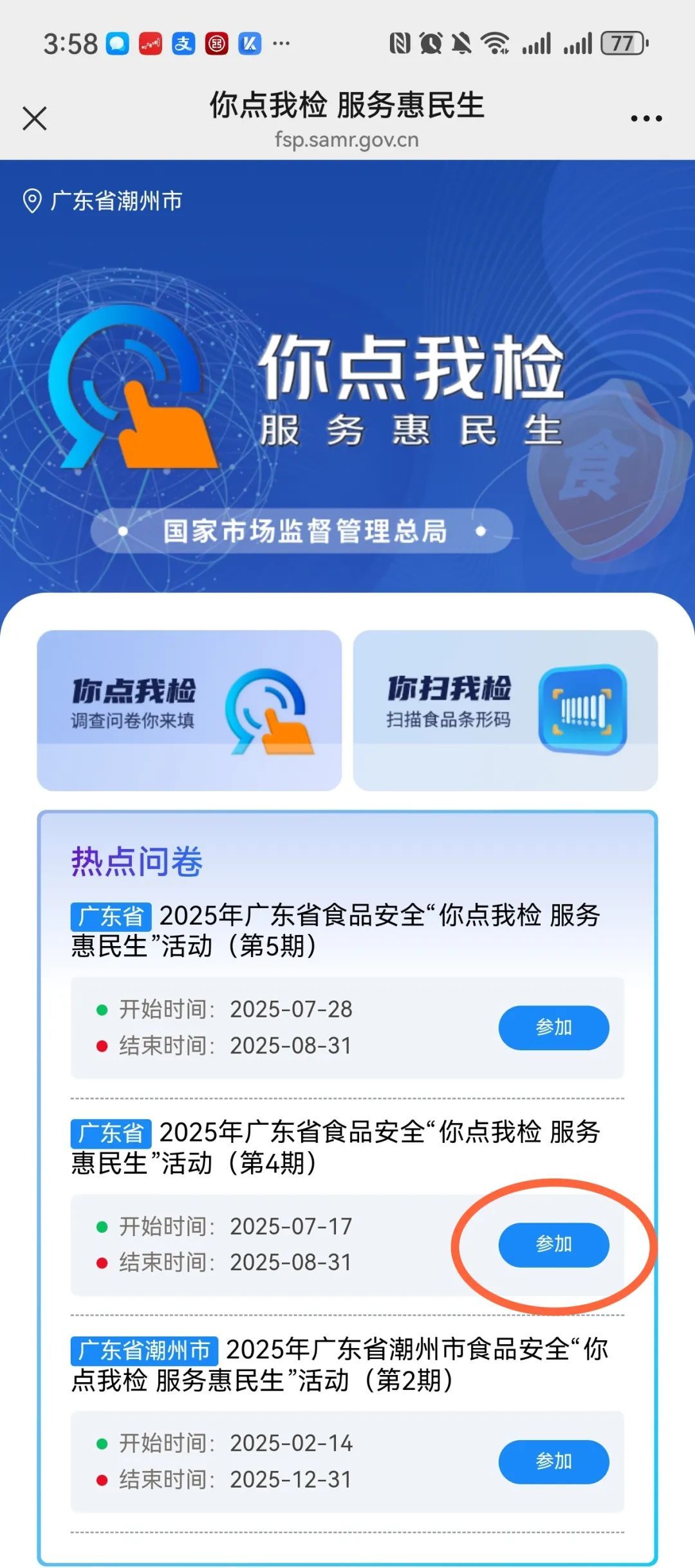The width and height of the screenshot is (695, 1568).
Task: Open the three-dot overflow menu
Action: 646,118
